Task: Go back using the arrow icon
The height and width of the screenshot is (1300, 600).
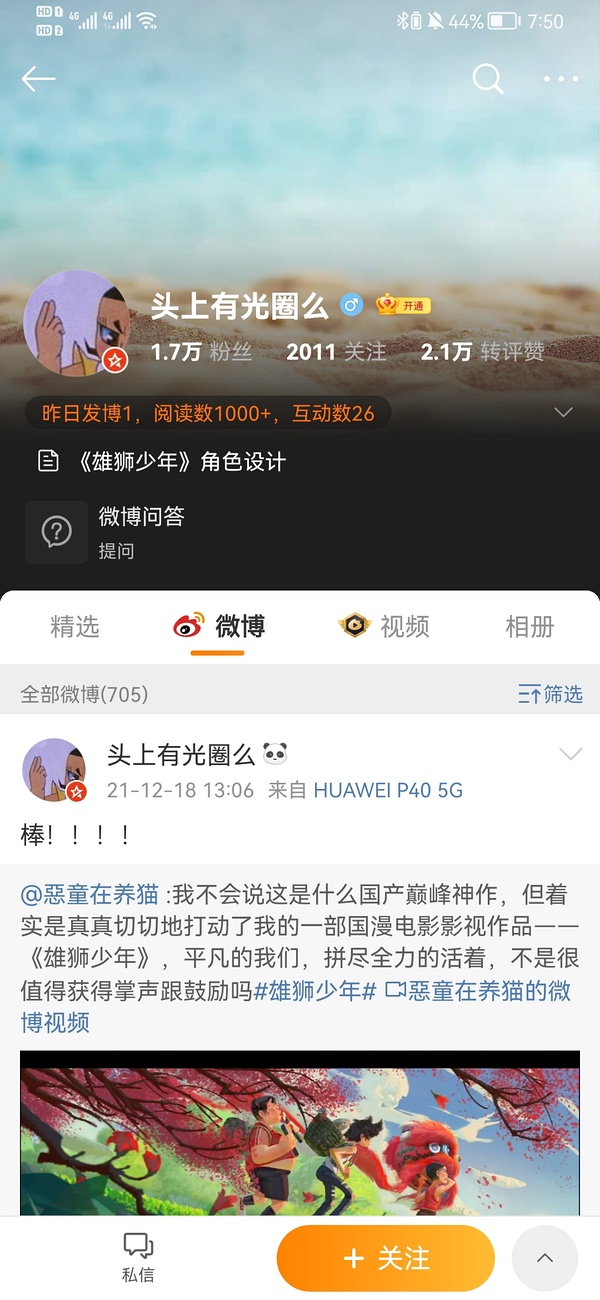Action: click(x=38, y=79)
